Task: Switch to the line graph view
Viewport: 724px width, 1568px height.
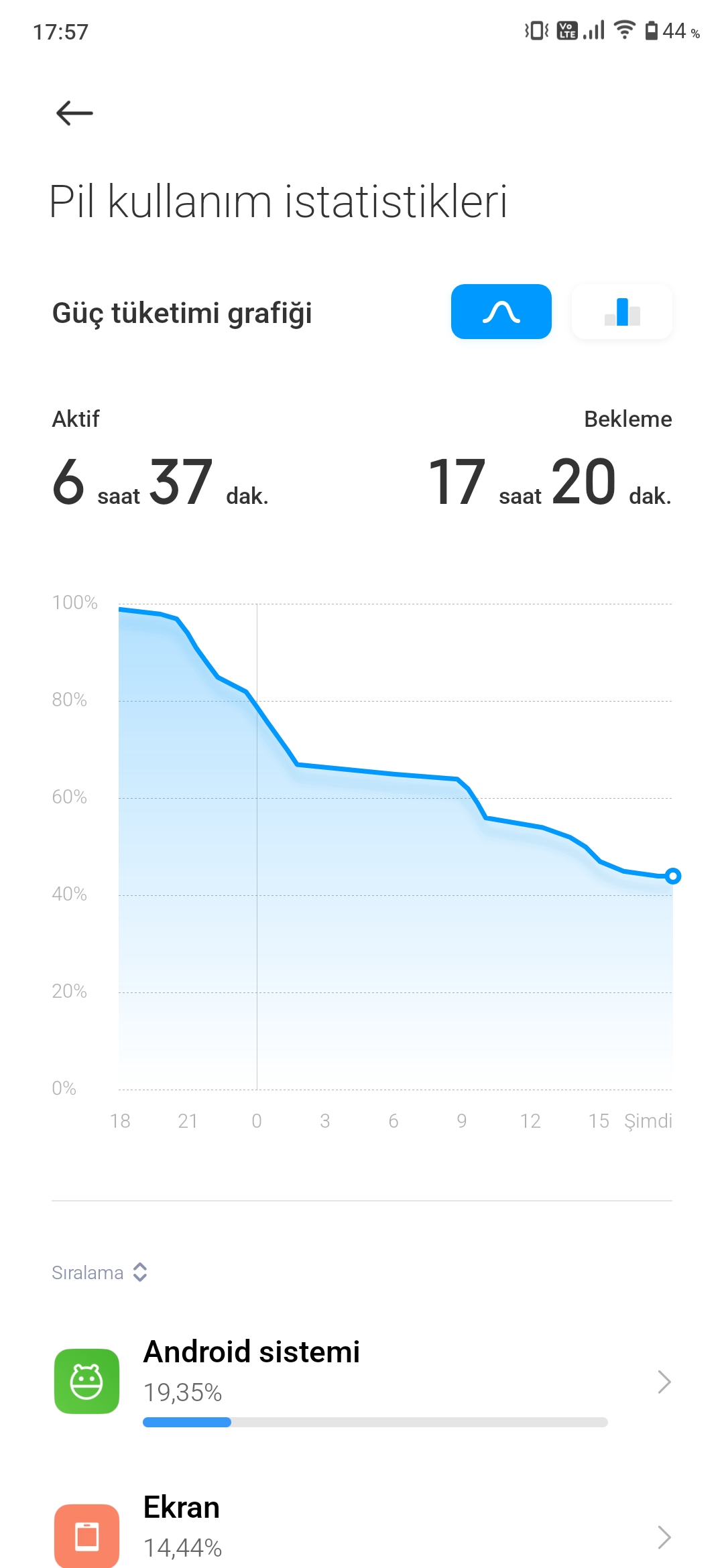Action: 501,312
